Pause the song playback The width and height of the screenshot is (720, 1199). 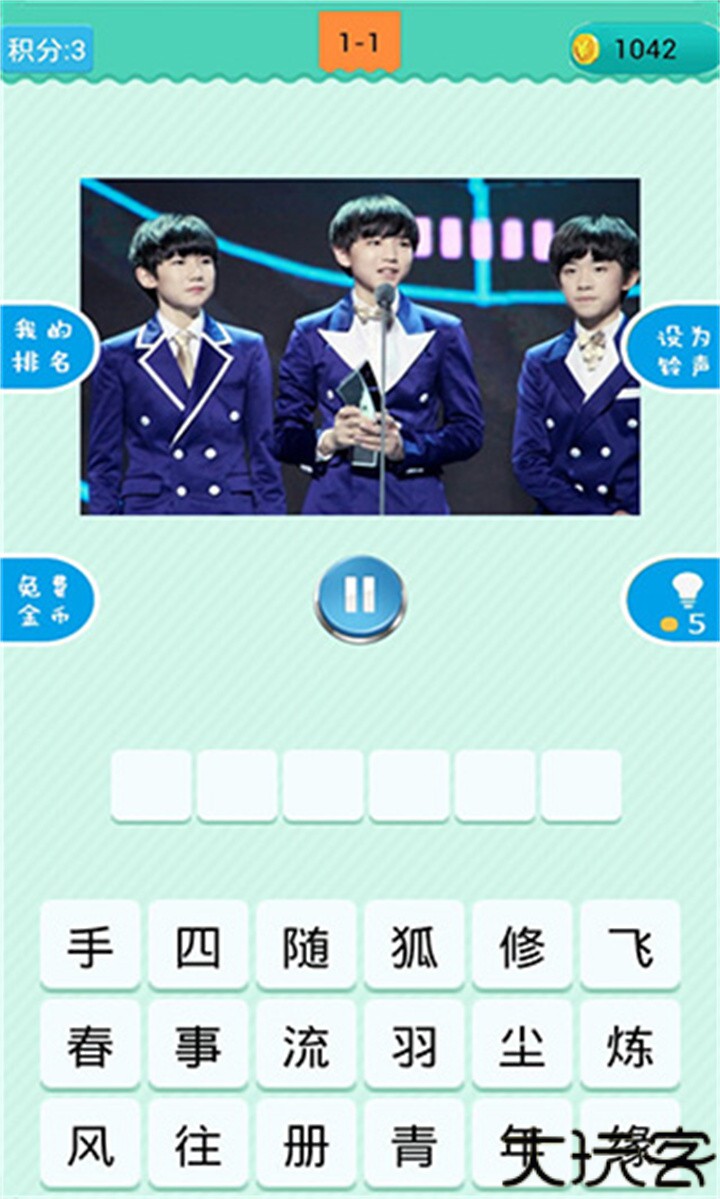pos(360,598)
